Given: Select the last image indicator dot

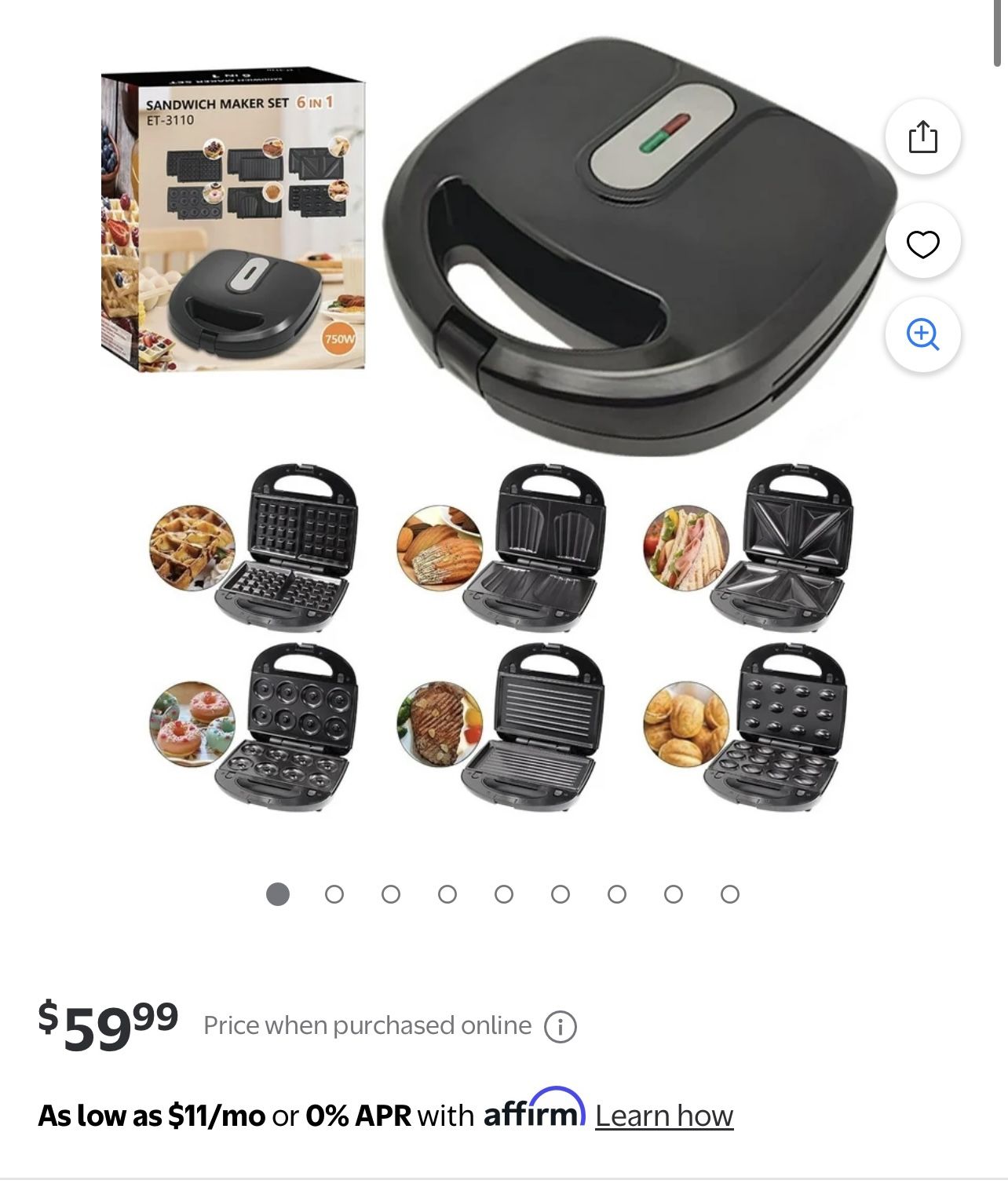Looking at the screenshot, I should point(730,894).
